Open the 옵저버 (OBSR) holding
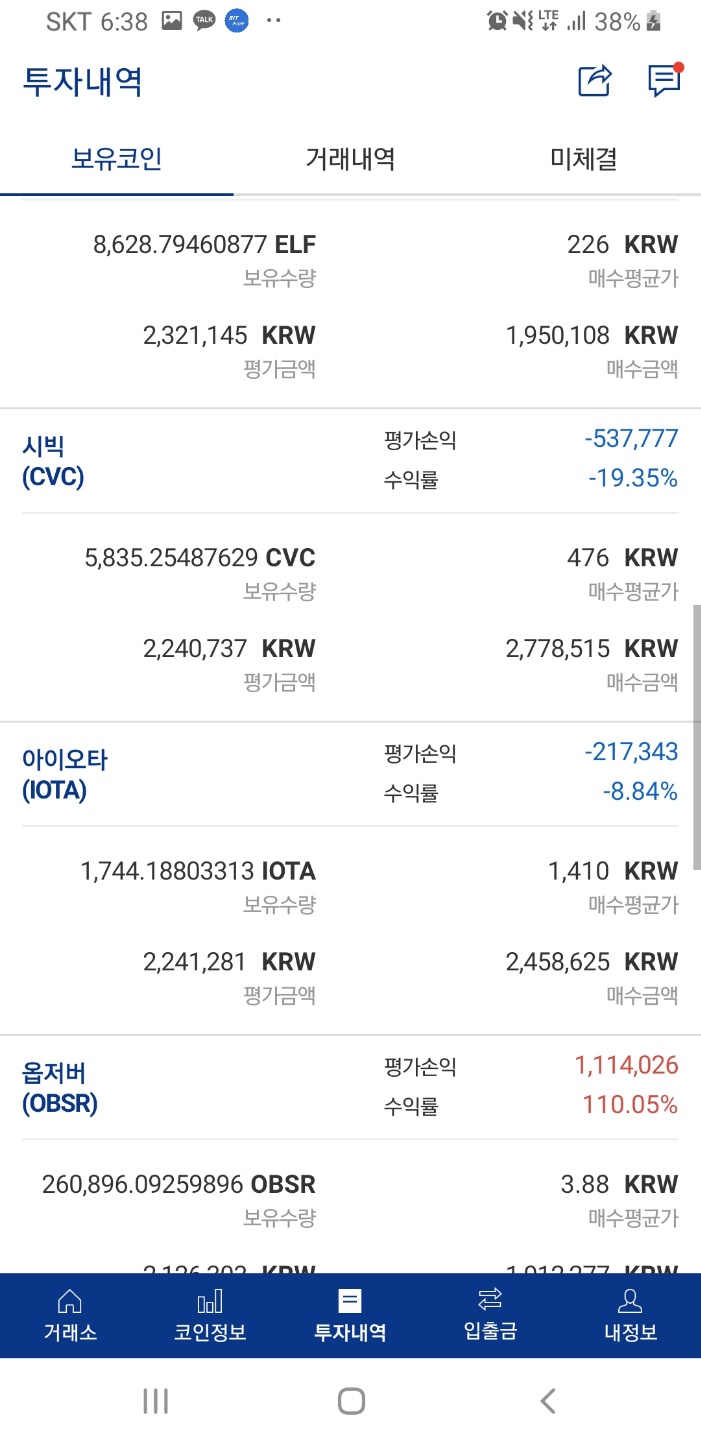 [x=60, y=1088]
